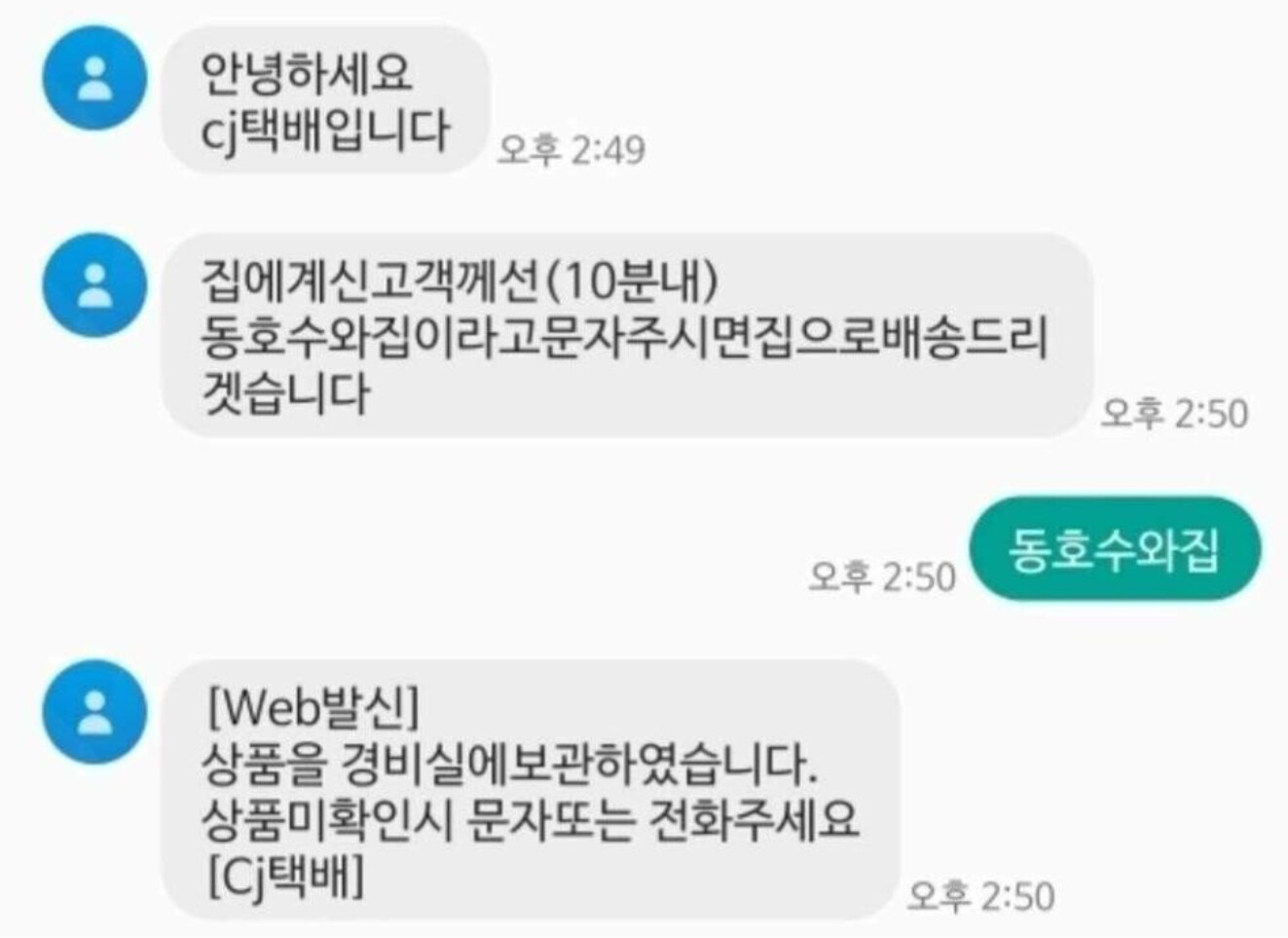Screen dimensions: 1288x938
Task: Open sender avatar beside '안녕하세요 cj택배입니다' message
Action: [94, 78]
